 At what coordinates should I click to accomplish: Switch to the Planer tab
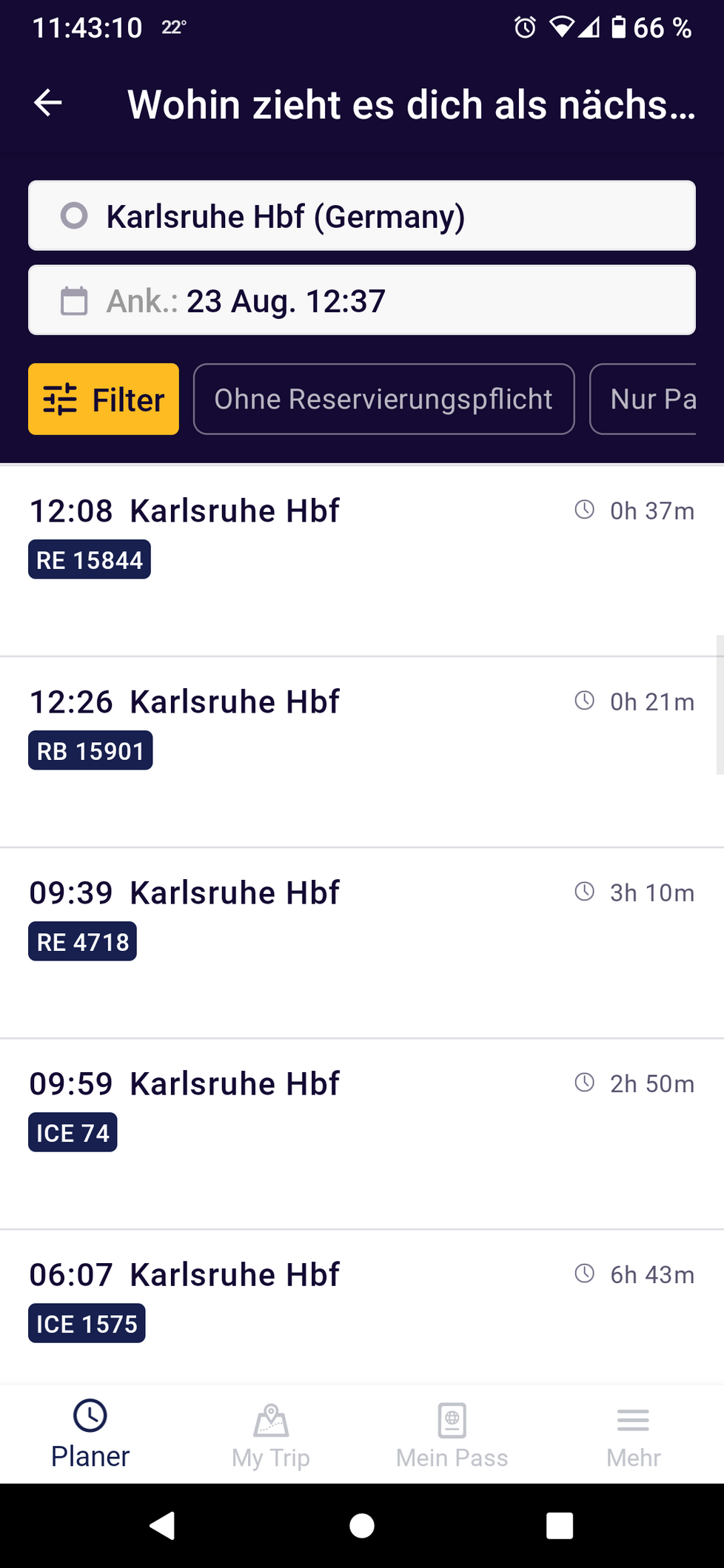90,1434
